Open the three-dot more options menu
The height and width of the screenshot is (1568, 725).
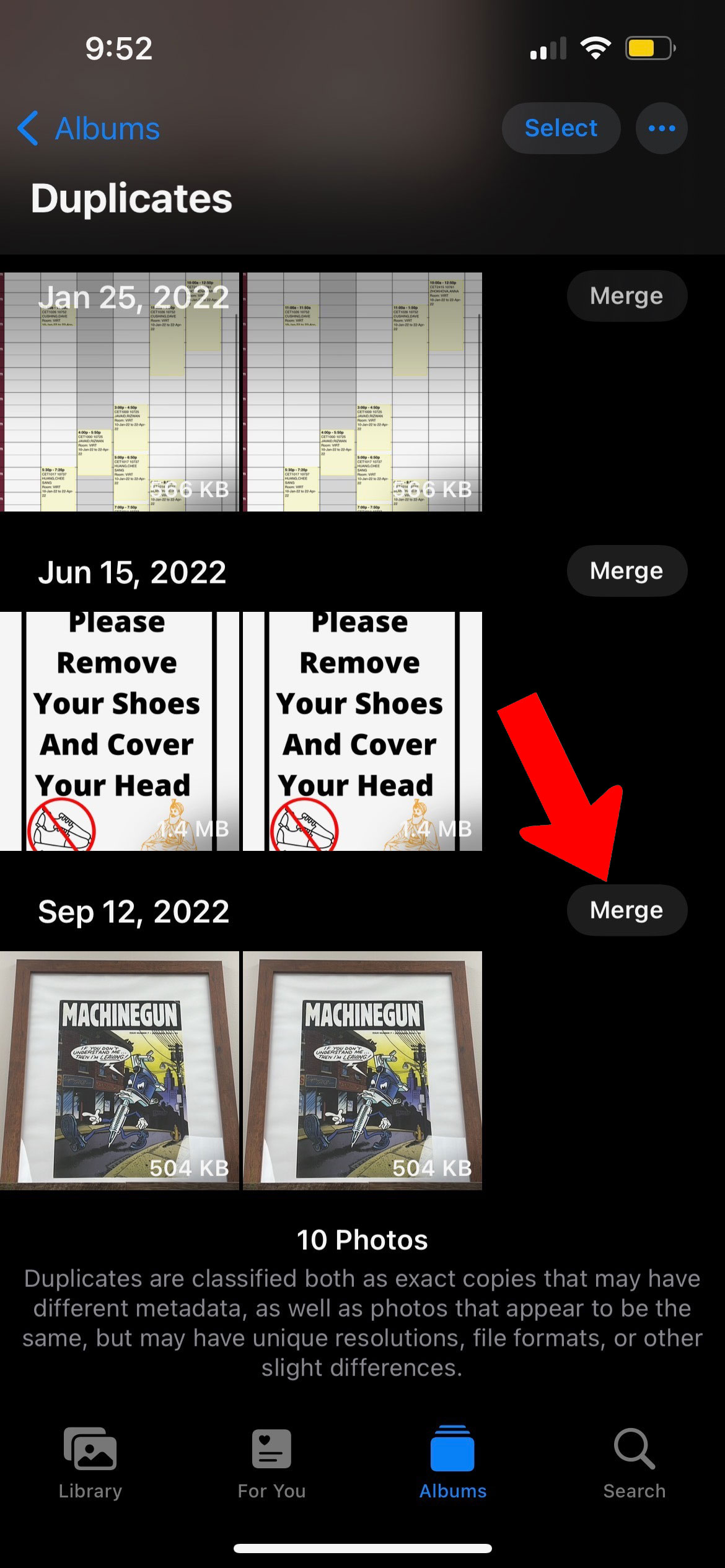tap(661, 128)
